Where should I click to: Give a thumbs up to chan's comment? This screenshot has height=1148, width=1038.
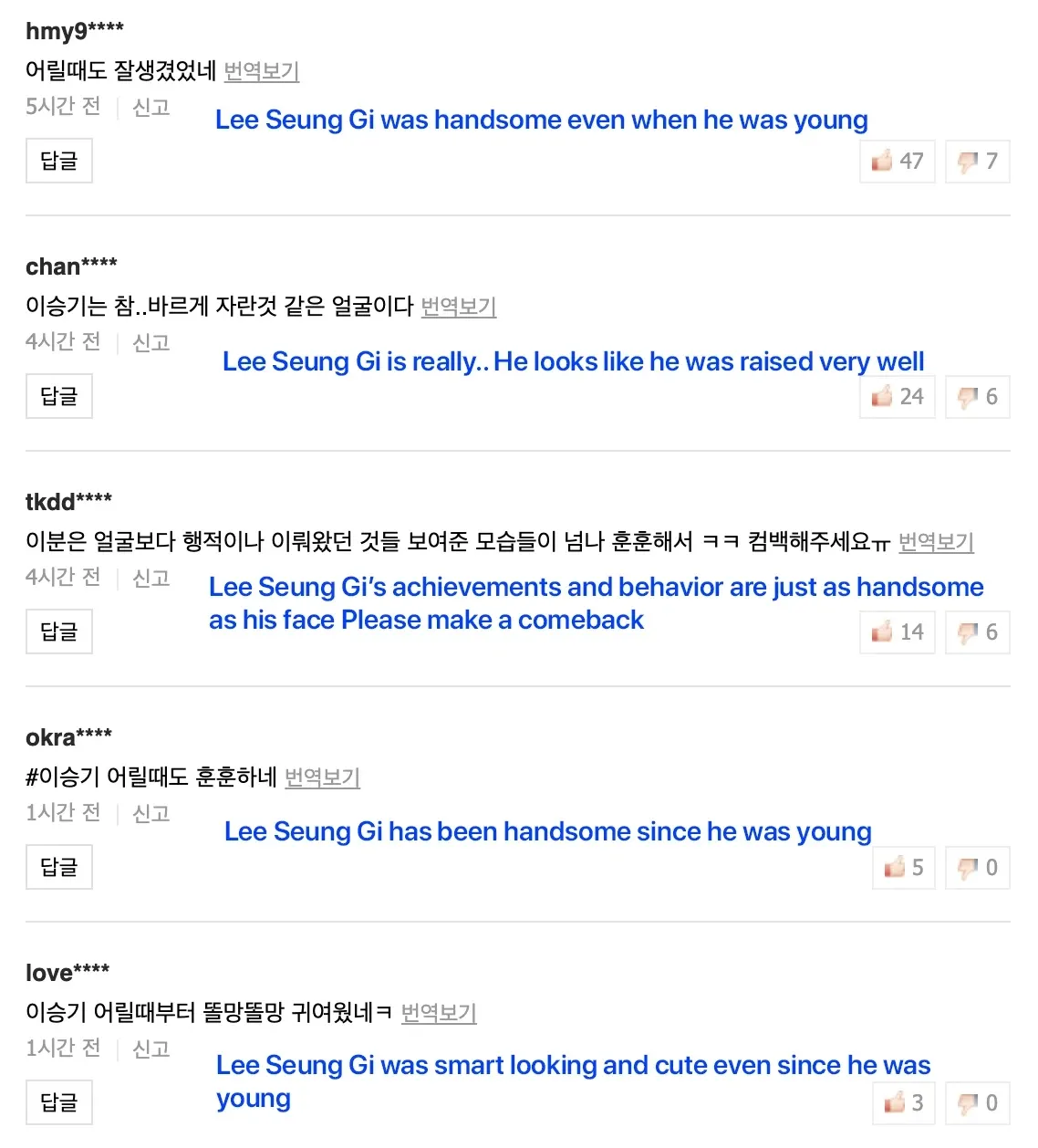897,397
